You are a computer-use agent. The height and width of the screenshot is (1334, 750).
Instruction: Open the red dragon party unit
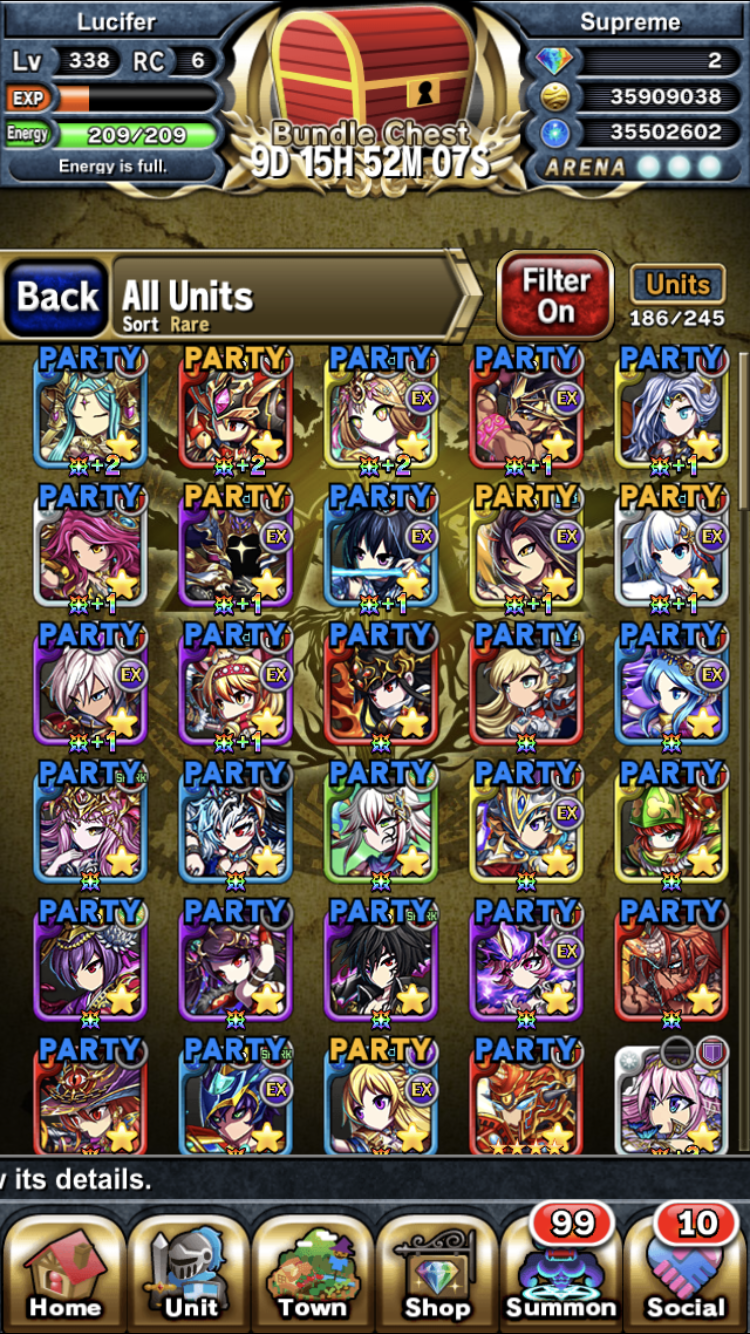coord(670,962)
